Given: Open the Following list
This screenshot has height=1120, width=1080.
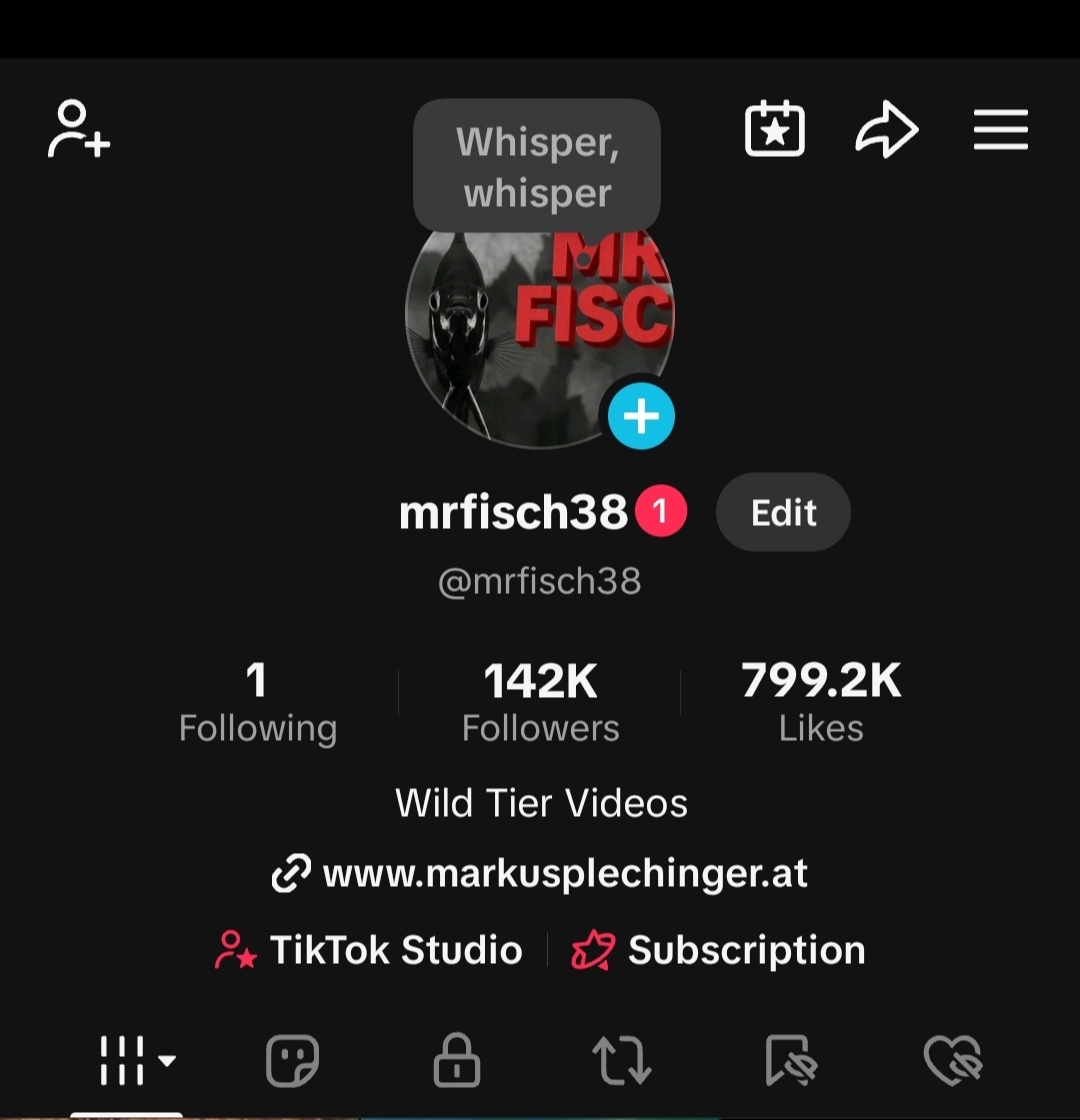Looking at the screenshot, I should pos(257,698).
